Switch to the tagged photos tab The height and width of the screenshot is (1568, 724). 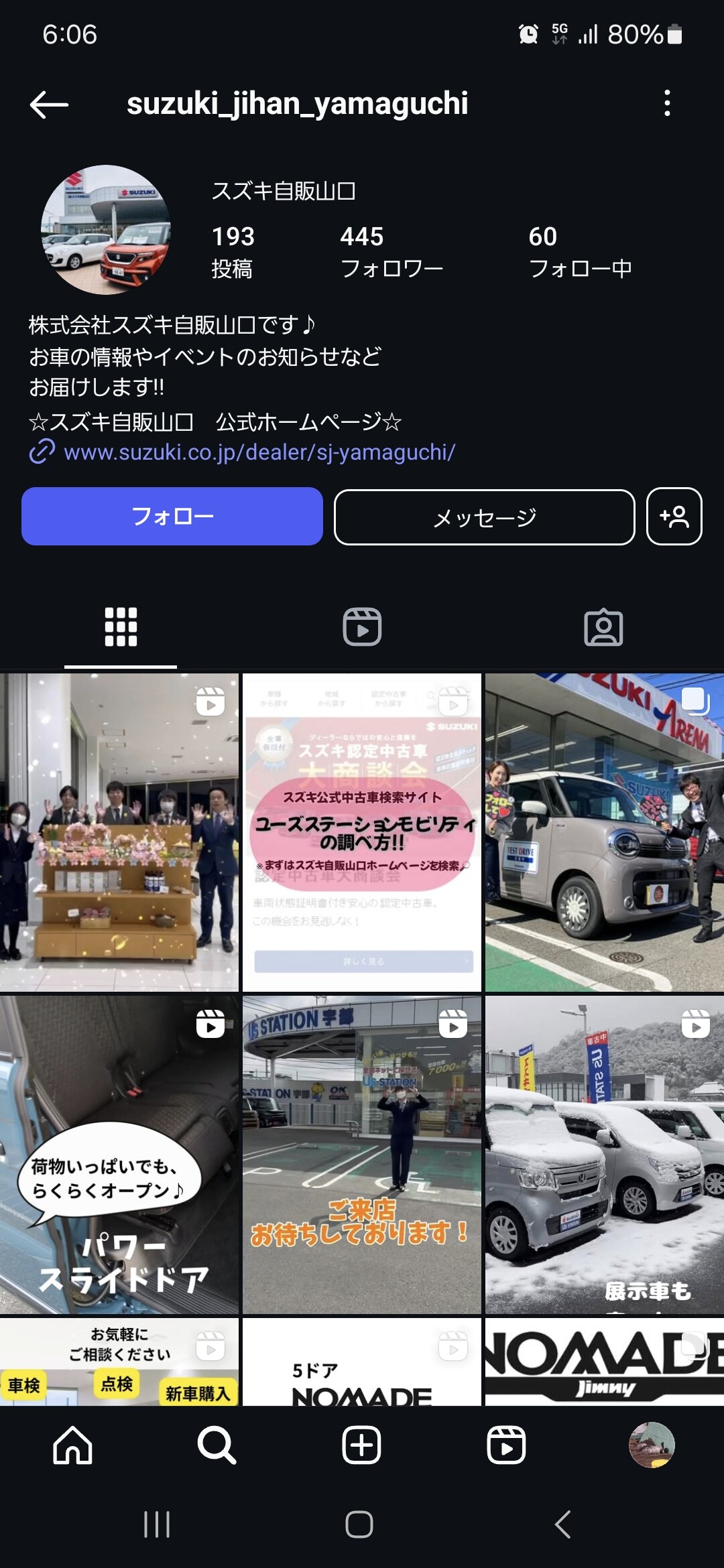pos(603,627)
